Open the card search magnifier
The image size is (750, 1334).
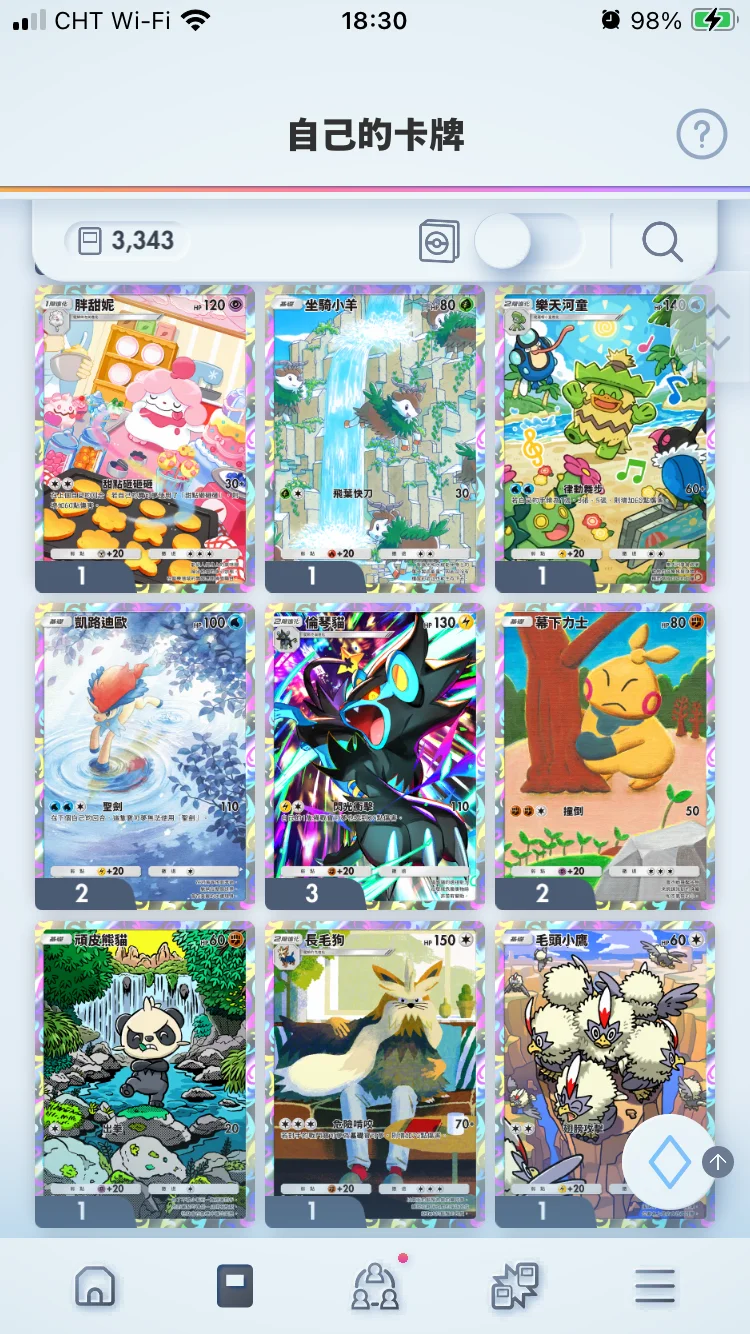[x=661, y=241]
